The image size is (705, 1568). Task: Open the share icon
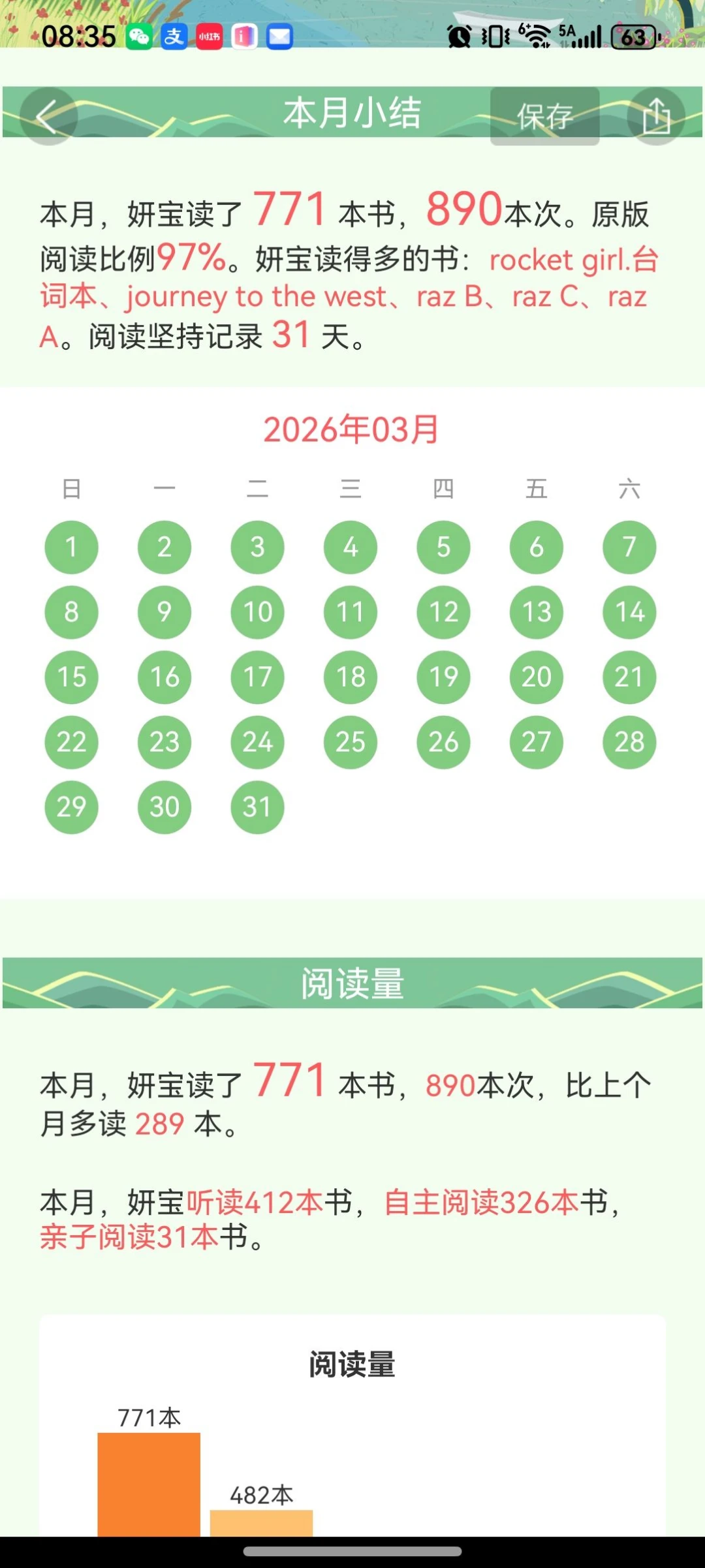pos(656,116)
